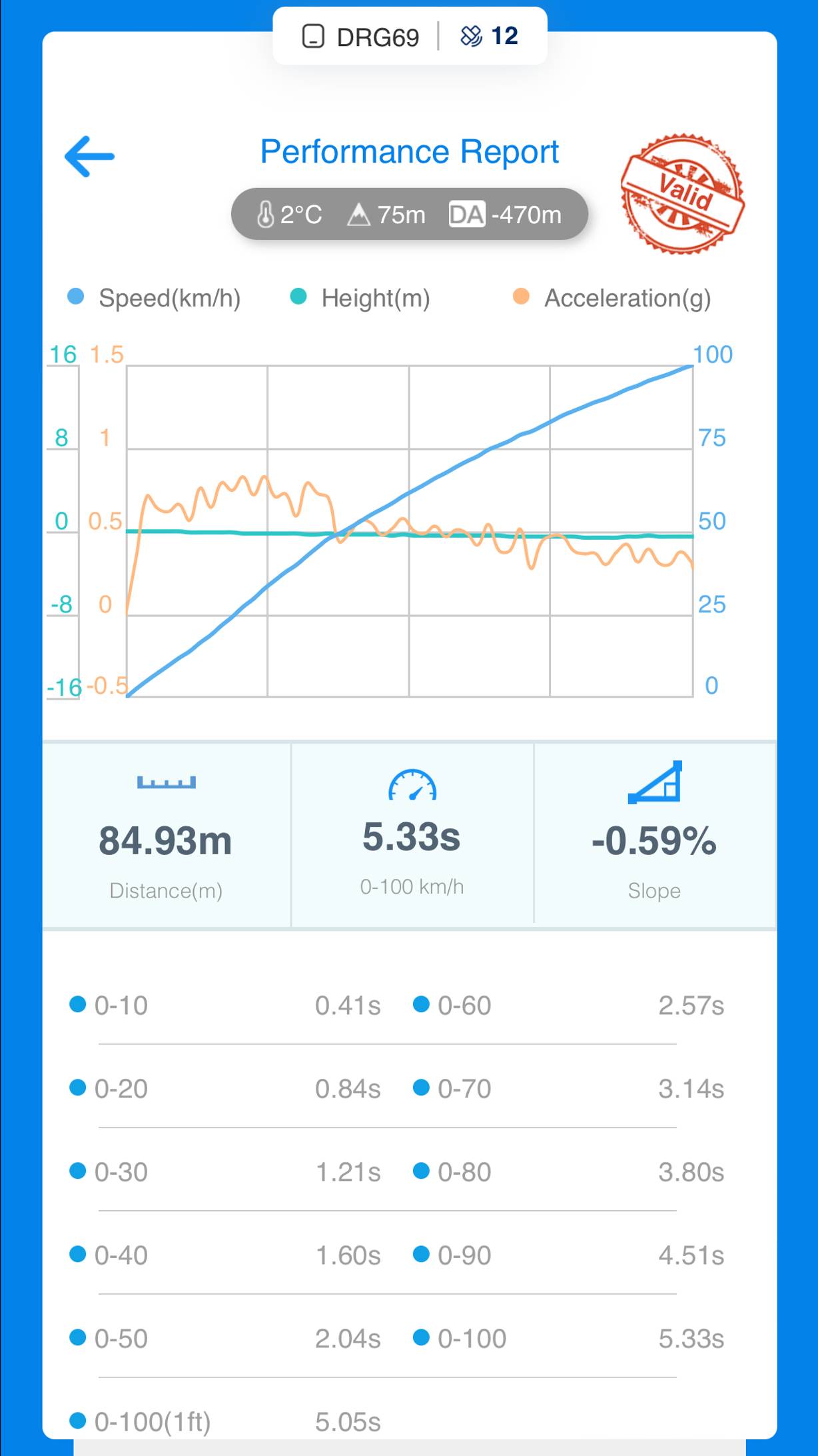The width and height of the screenshot is (818, 1456).
Task: Open the DRG69 device status chip
Action: click(362, 37)
